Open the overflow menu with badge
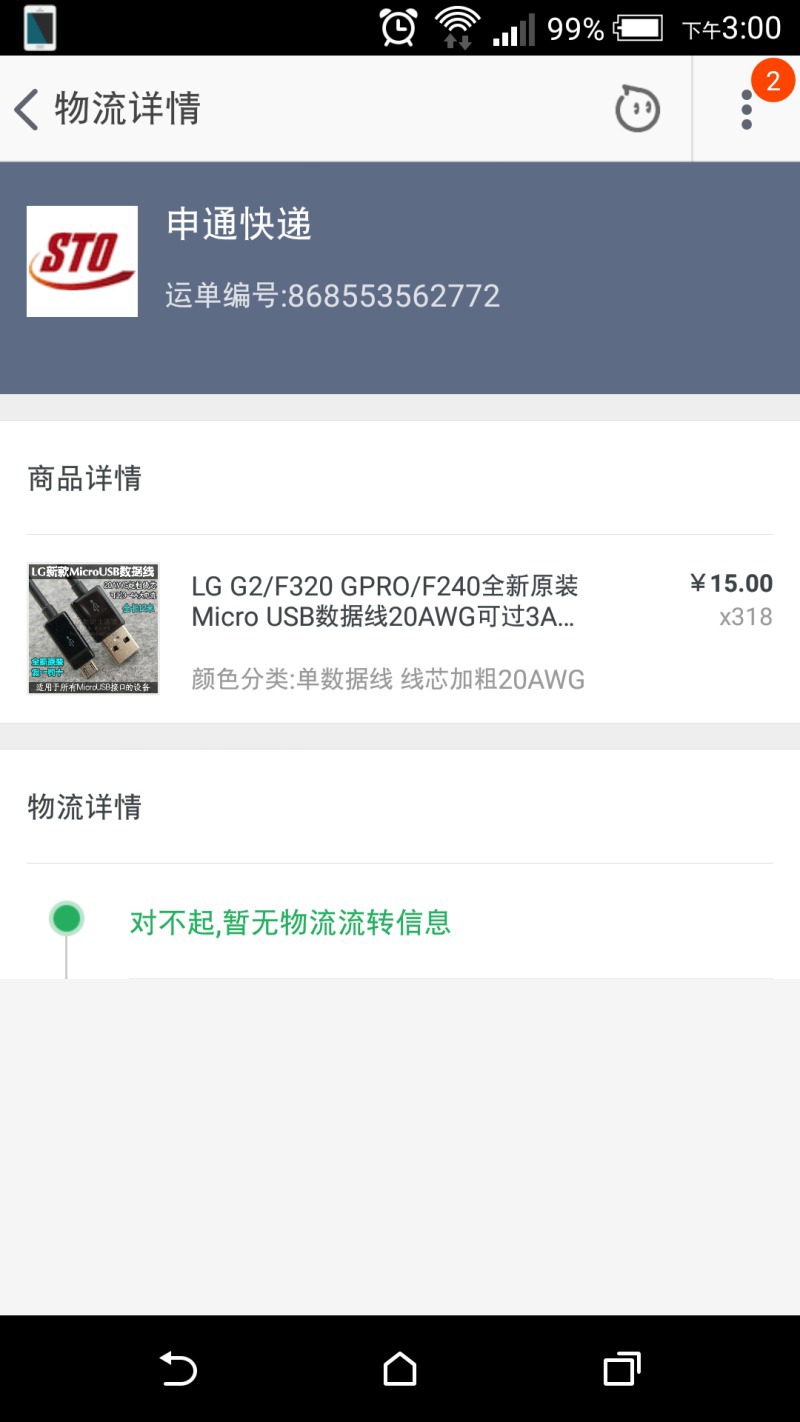 tap(747, 109)
